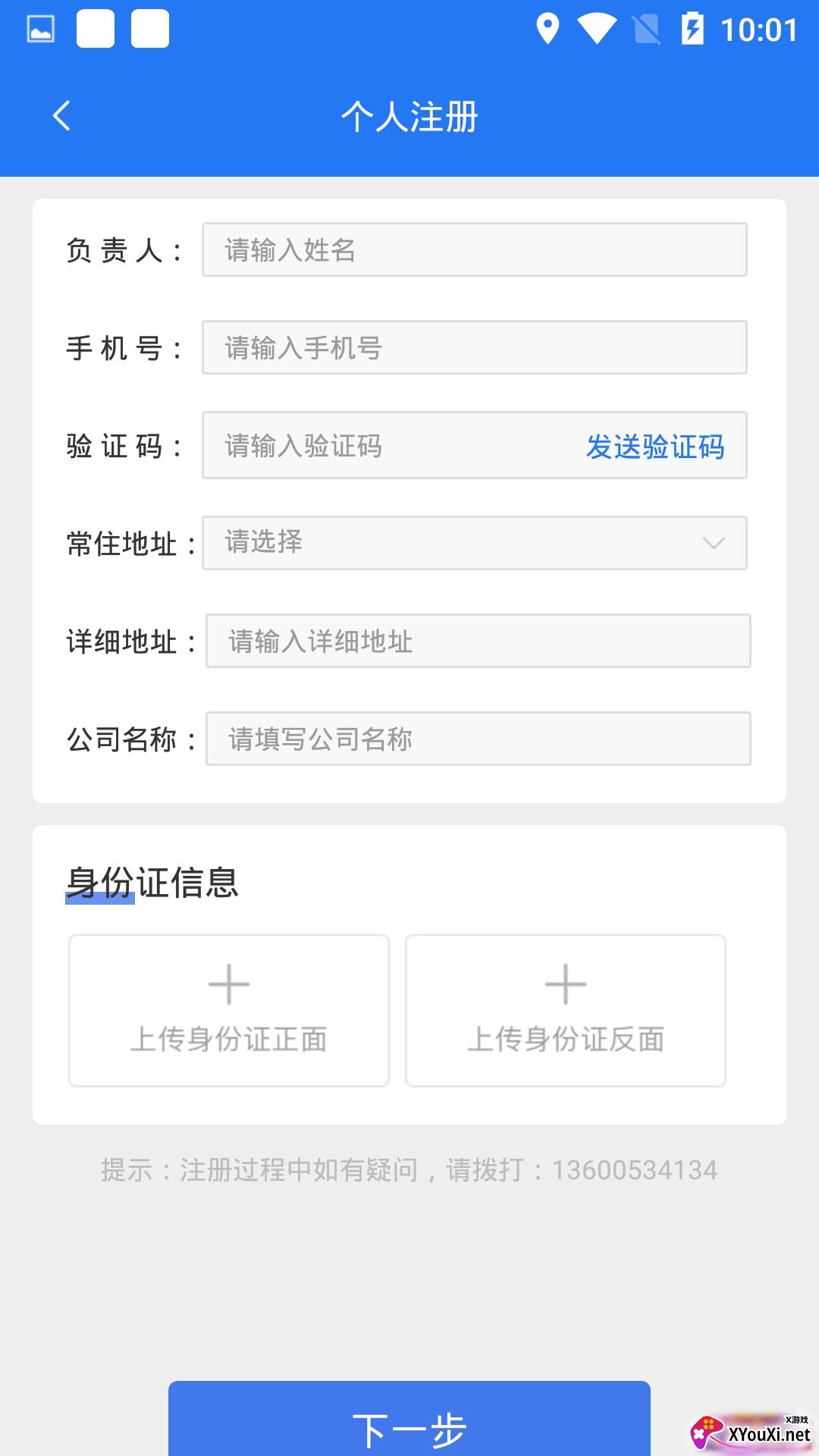Upload ID card front via 上传身份证正面
819x1456 pixels.
pos(229,1010)
